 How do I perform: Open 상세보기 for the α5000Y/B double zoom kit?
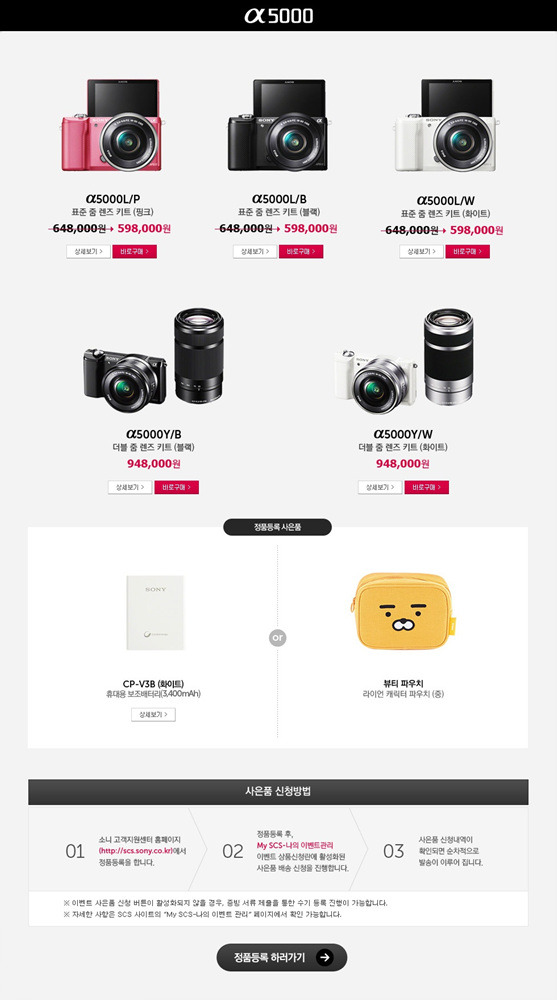[130, 487]
